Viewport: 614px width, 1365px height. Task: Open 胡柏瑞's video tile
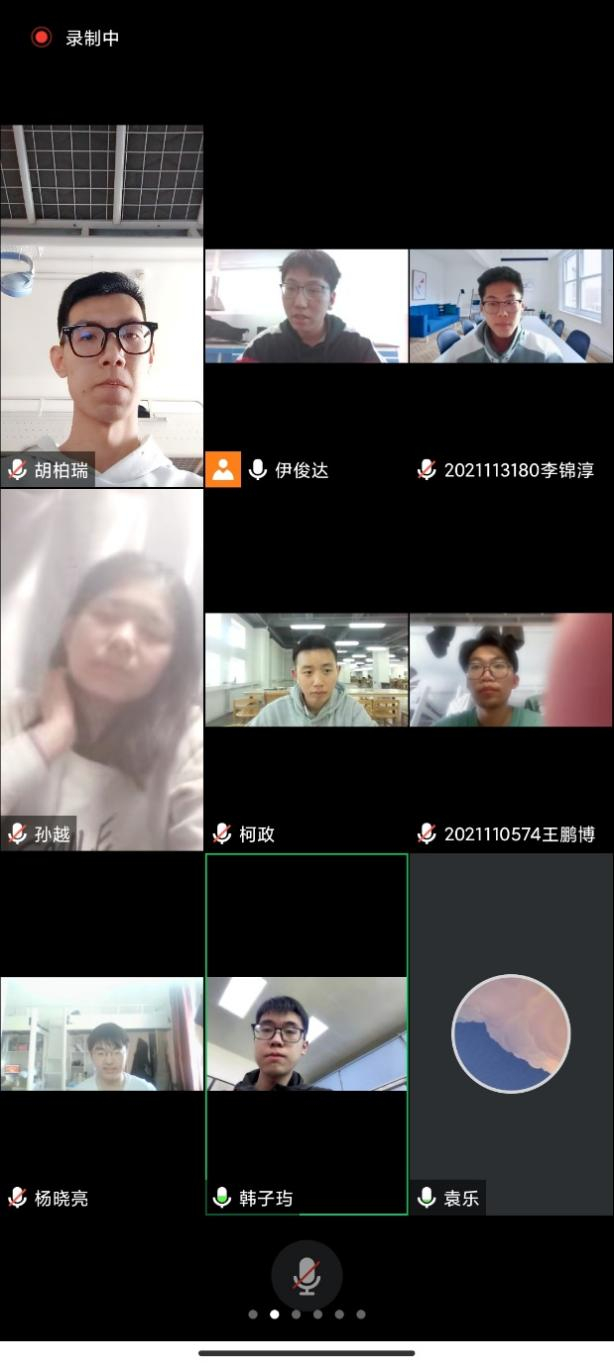101,305
